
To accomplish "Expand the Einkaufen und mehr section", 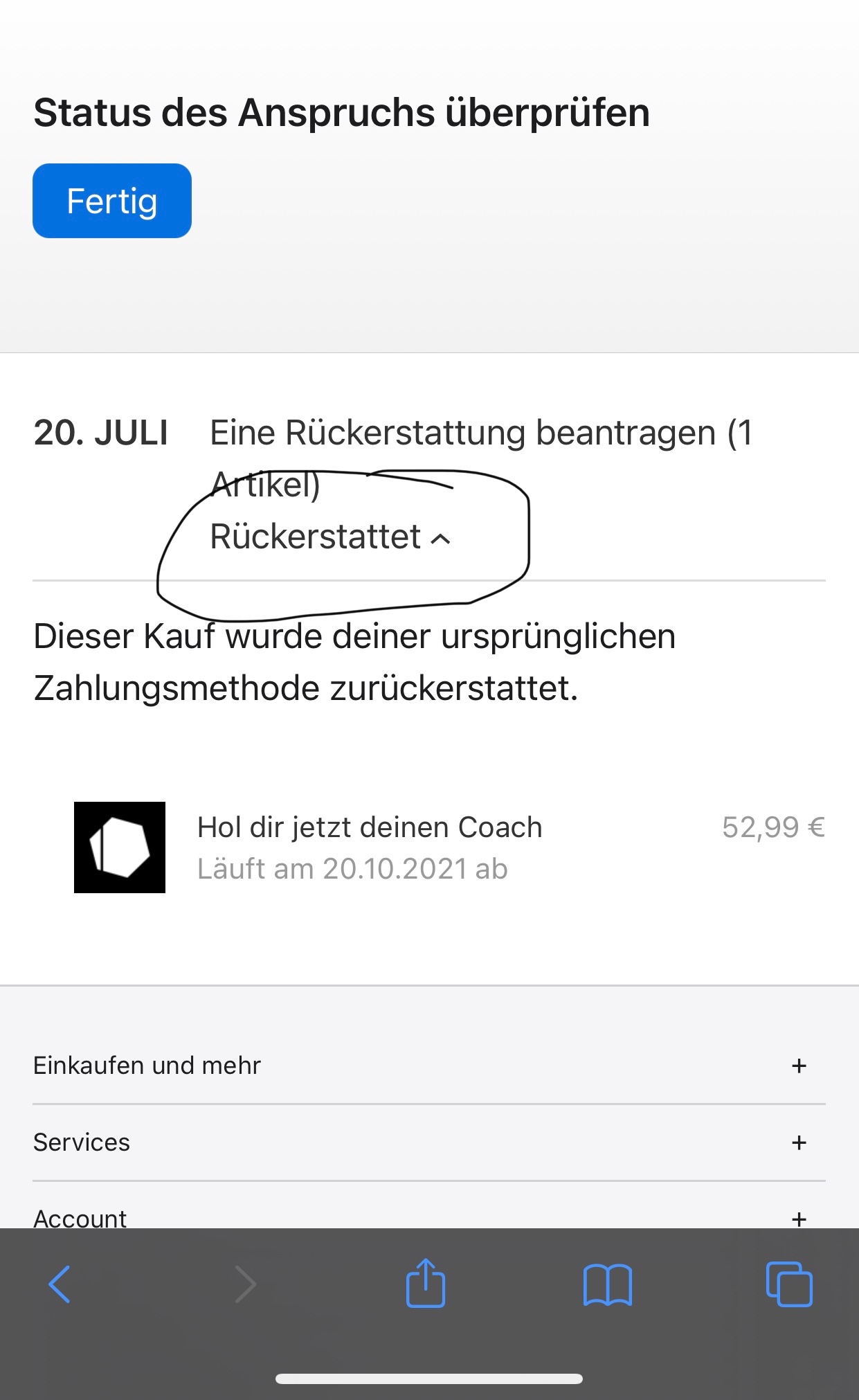I will pyautogui.click(x=799, y=1066).
